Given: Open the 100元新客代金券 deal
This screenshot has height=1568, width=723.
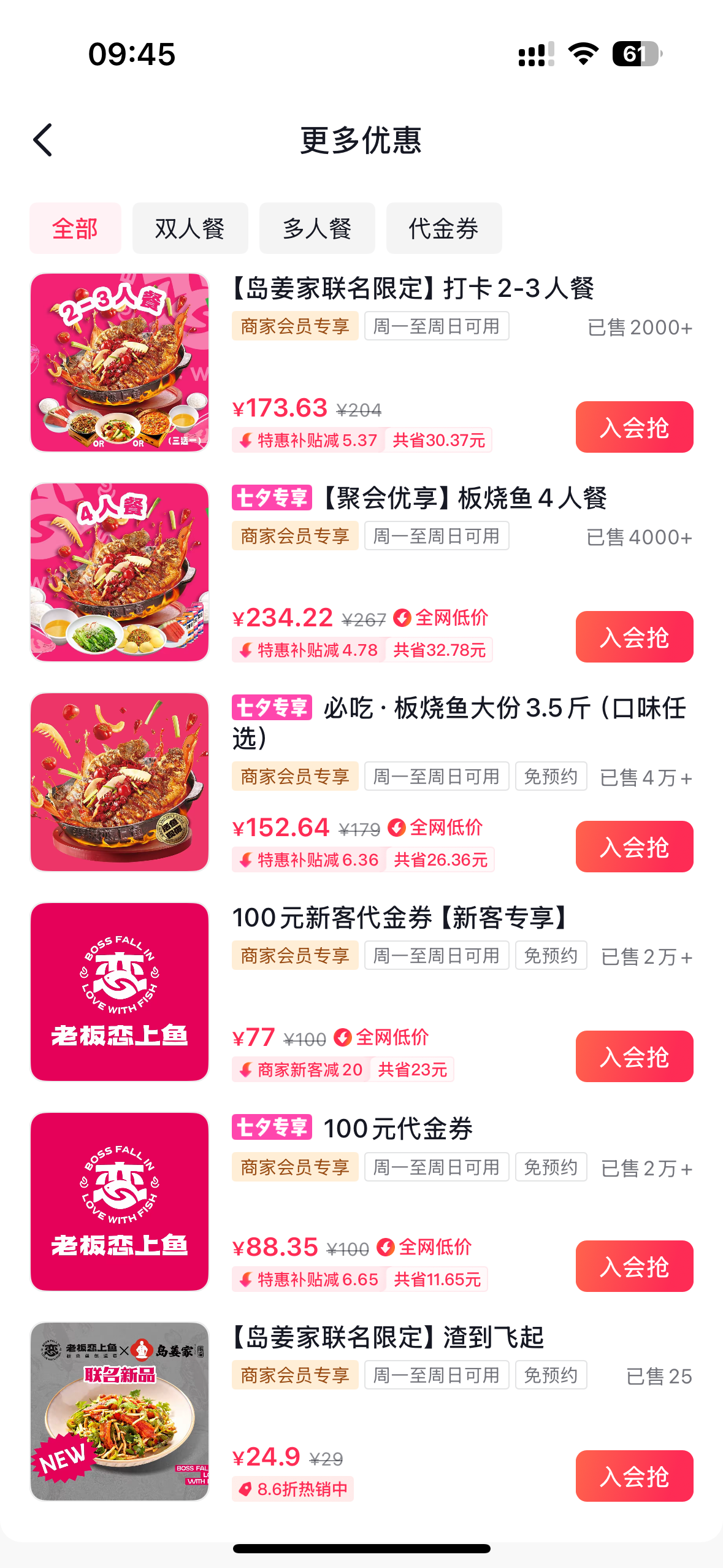Looking at the screenshot, I should tap(120, 992).
